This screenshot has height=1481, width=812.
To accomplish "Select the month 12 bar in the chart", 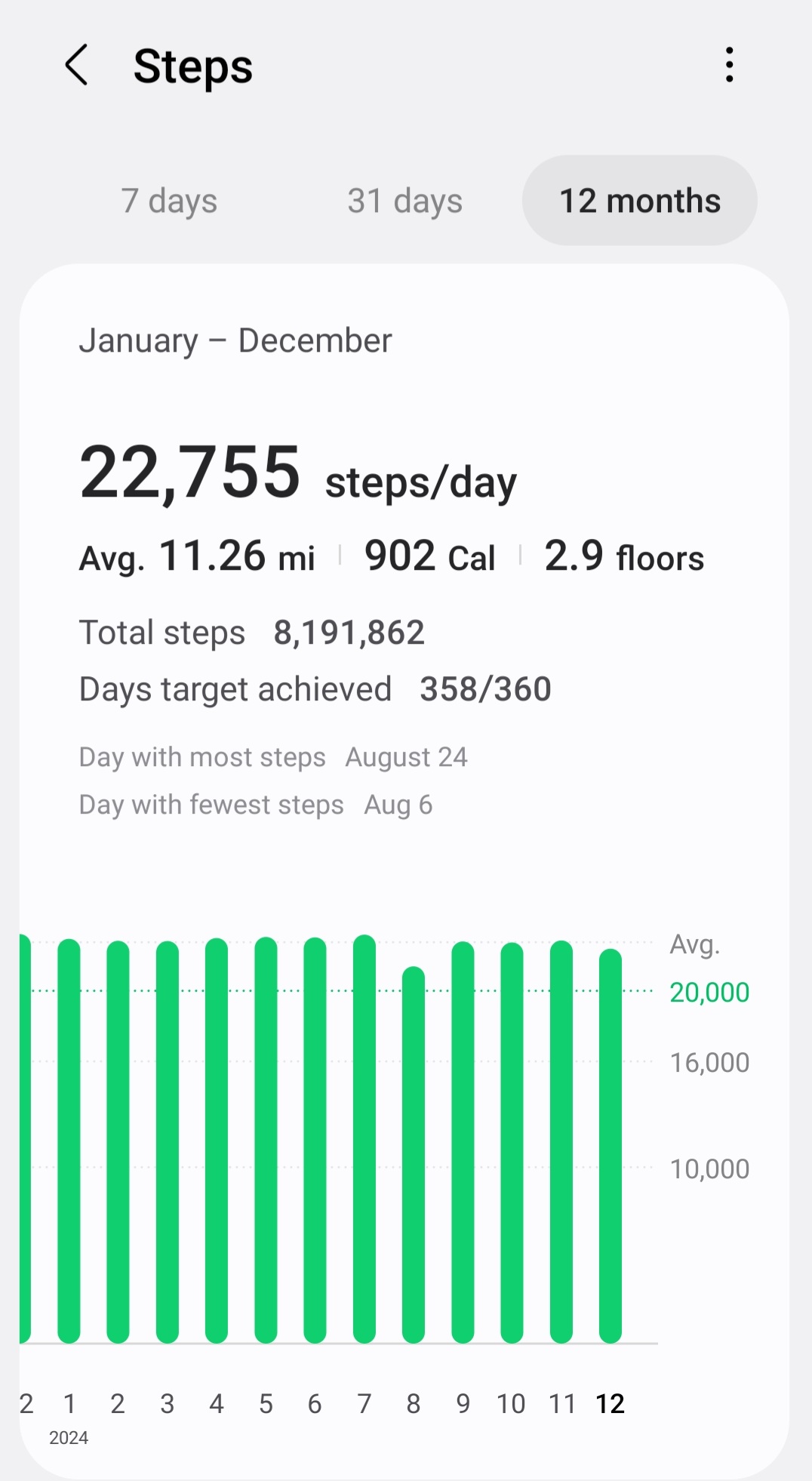I will pos(611,1146).
